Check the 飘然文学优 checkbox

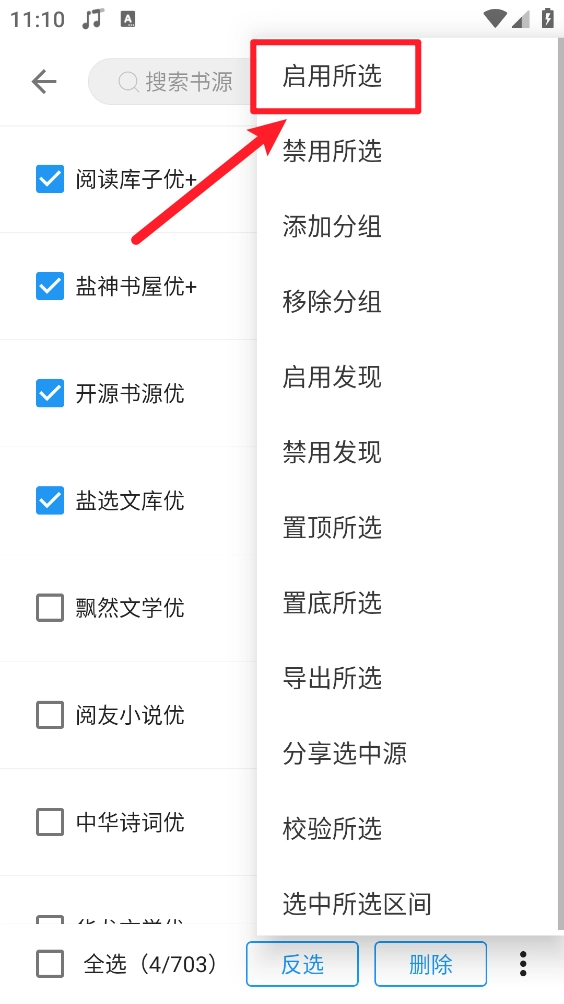coord(50,608)
